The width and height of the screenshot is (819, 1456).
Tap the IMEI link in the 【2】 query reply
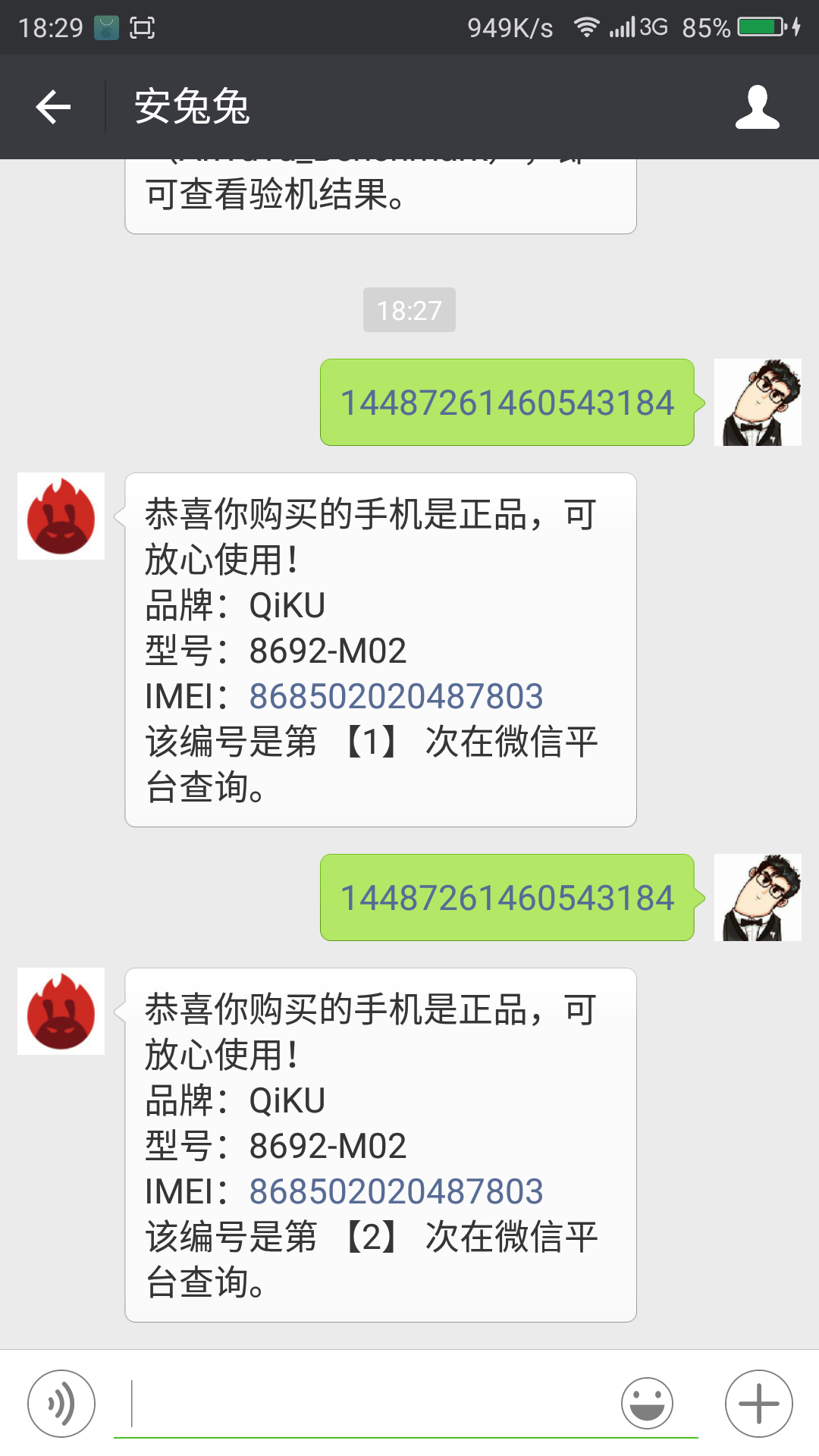[x=396, y=1191]
